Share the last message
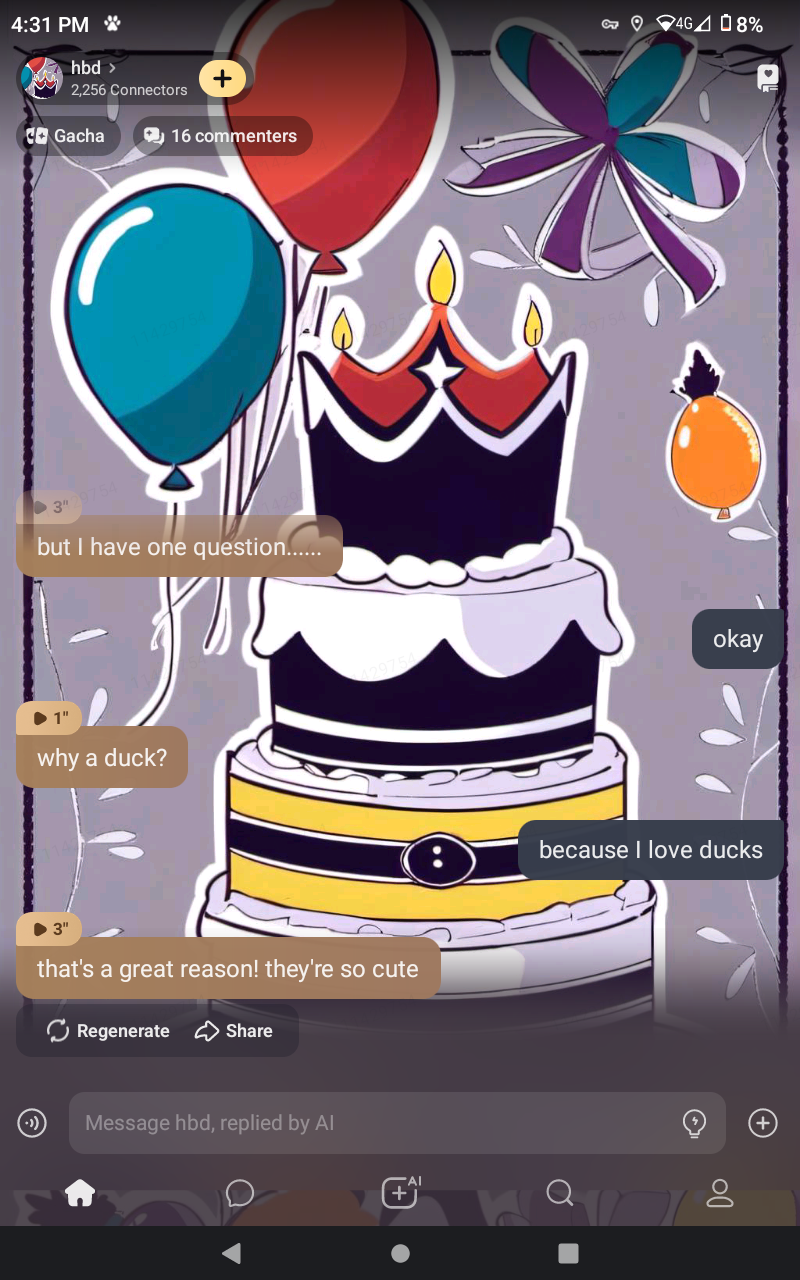The width and height of the screenshot is (800, 1280). tap(234, 1031)
